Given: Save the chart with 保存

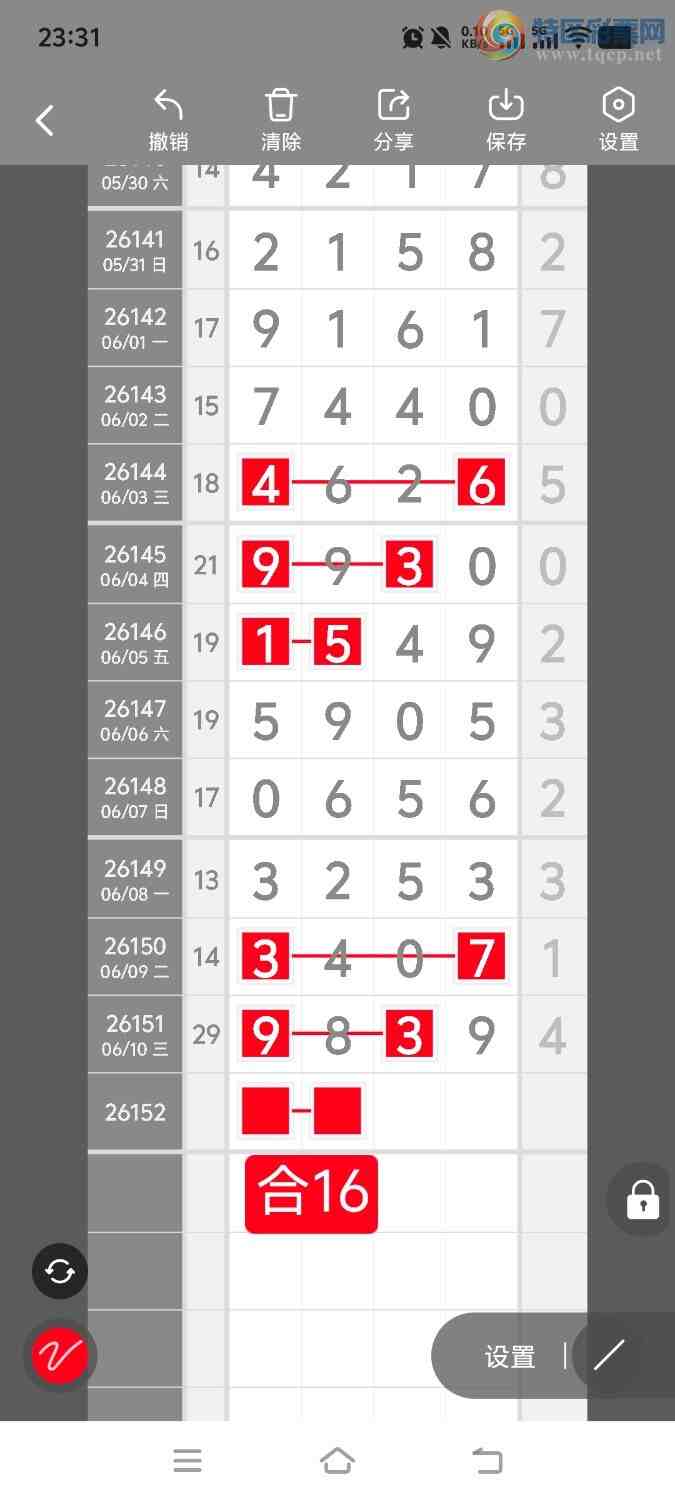Looking at the screenshot, I should (x=506, y=121).
